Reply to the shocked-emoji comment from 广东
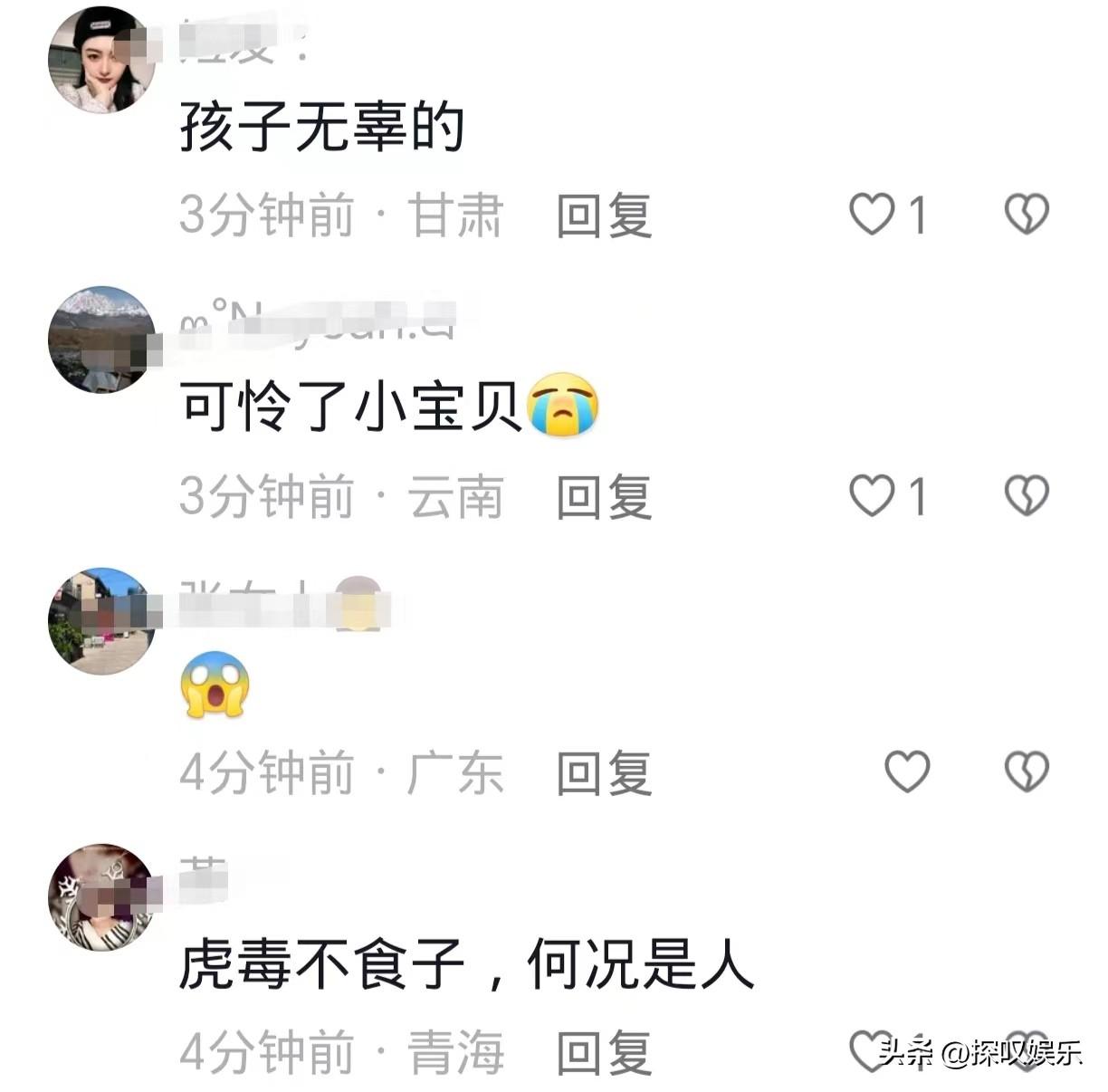The height and width of the screenshot is (1092, 1108). click(x=604, y=773)
